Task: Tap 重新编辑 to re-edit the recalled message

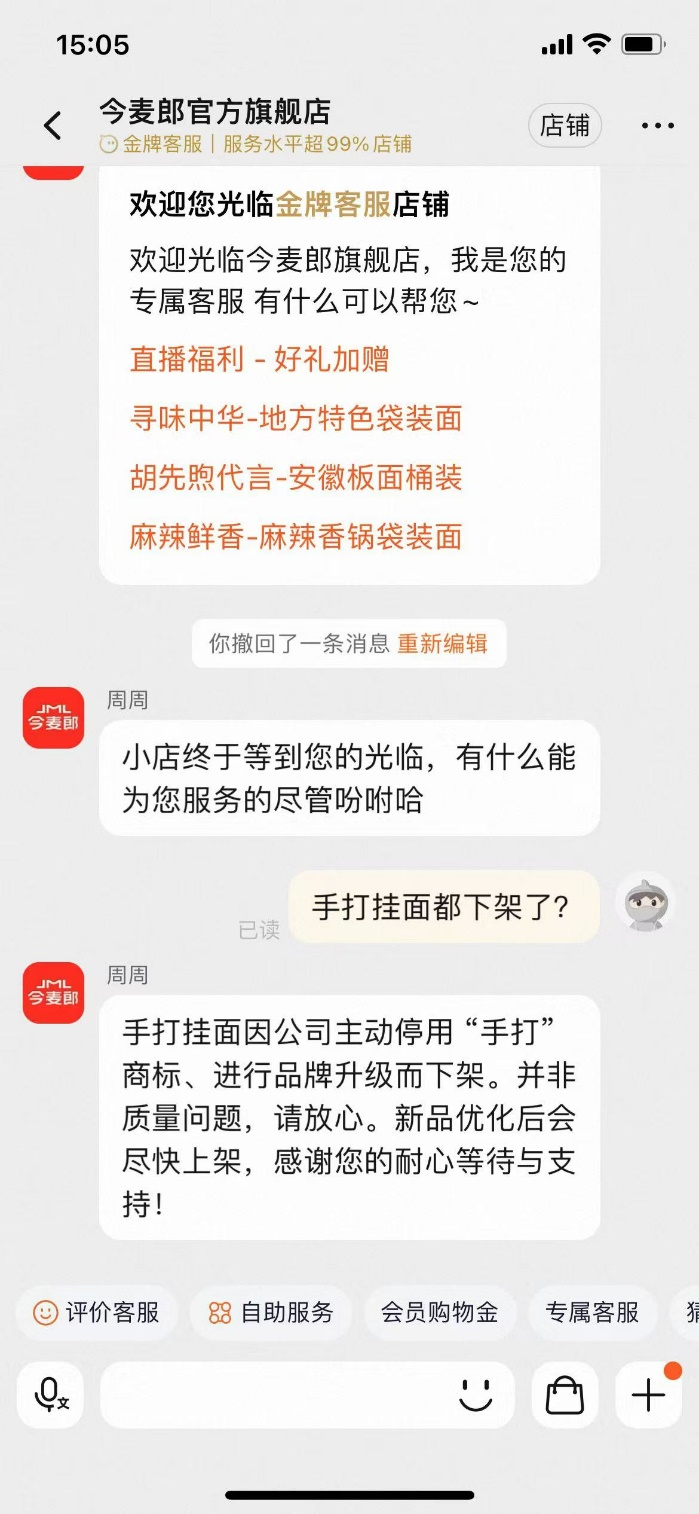Action: click(442, 643)
